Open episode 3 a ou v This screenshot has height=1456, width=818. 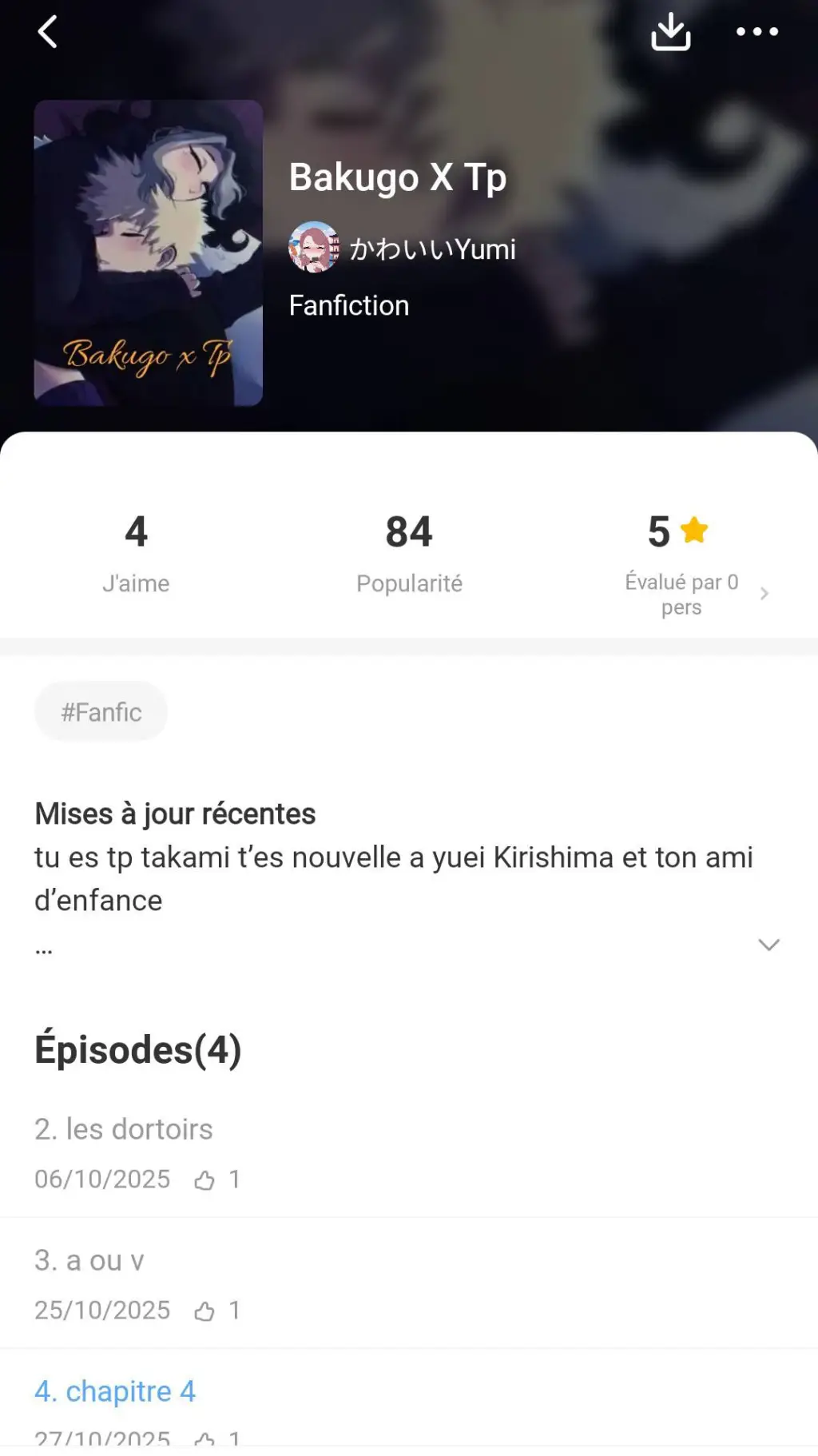(89, 1260)
